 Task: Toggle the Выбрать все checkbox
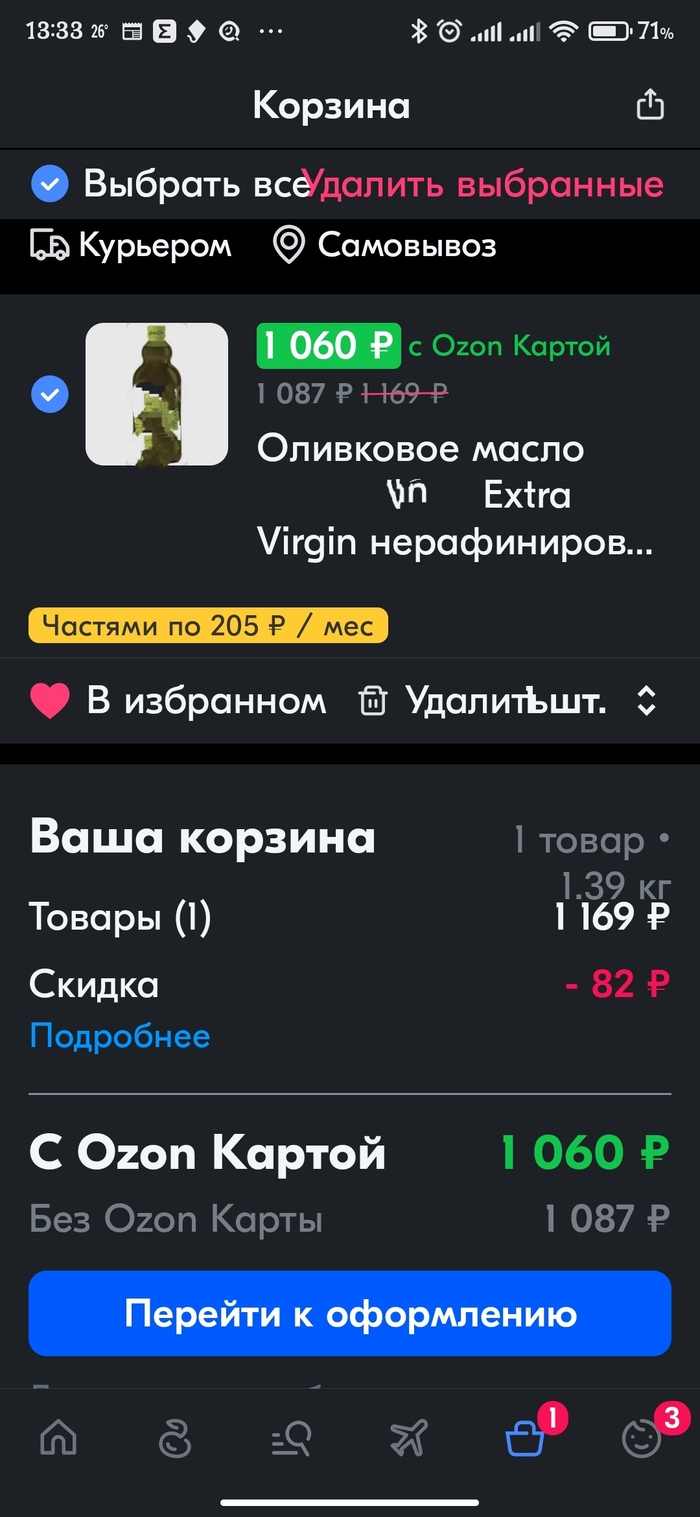(x=49, y=184)
